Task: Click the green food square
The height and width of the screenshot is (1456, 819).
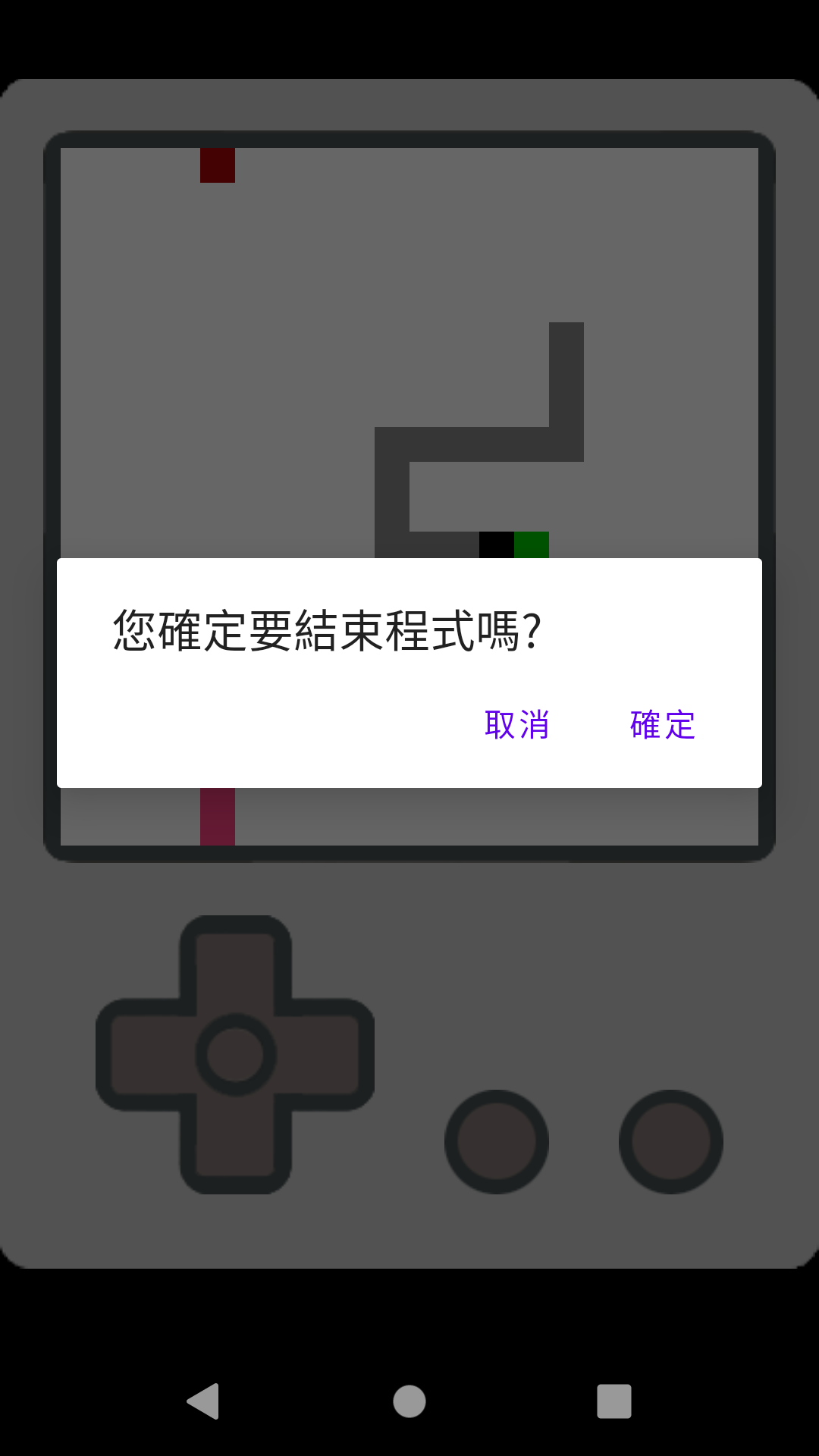Action: (531, 544)
